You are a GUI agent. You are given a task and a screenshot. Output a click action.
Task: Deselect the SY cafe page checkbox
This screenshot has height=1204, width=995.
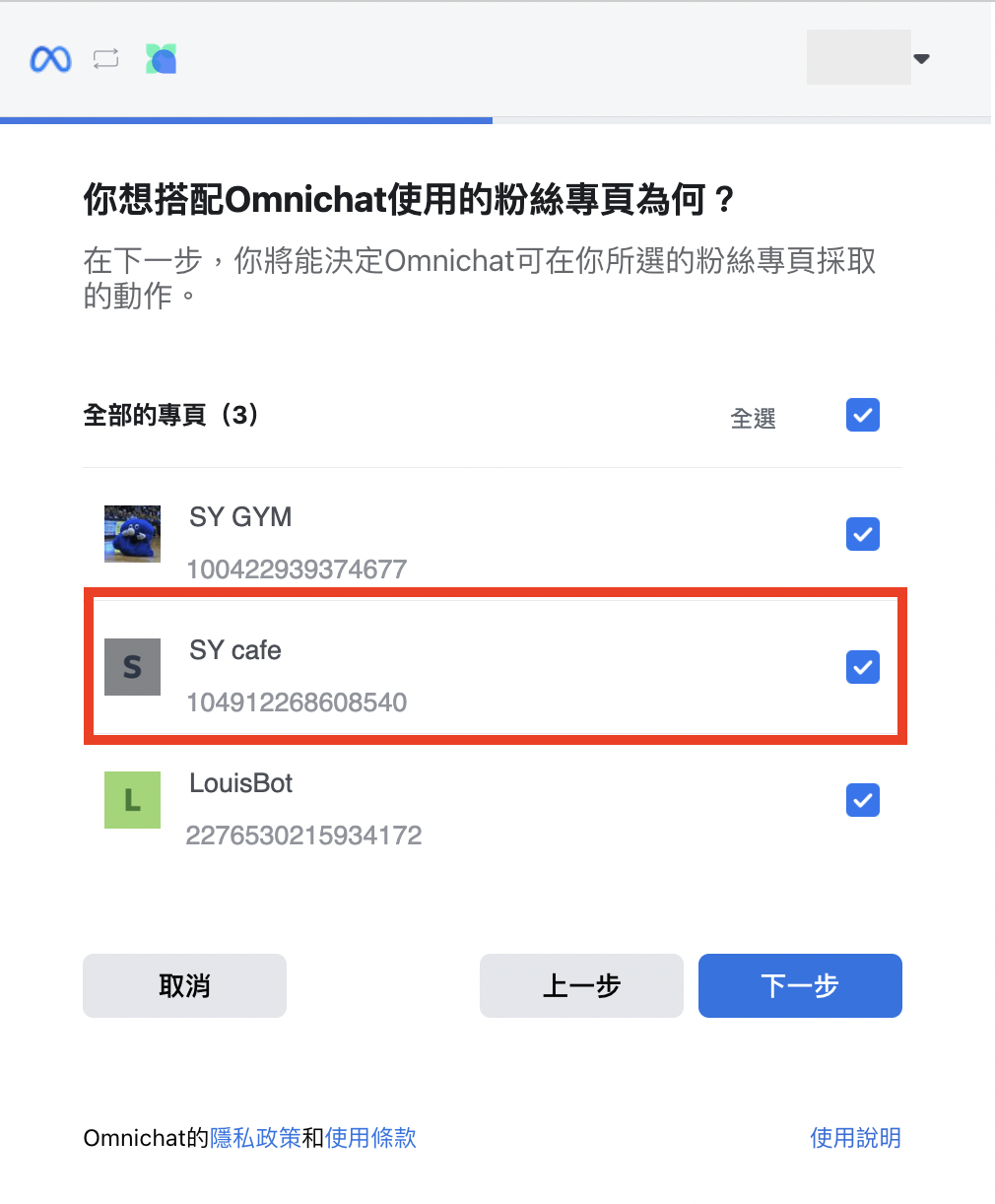[x=862, y=667]
